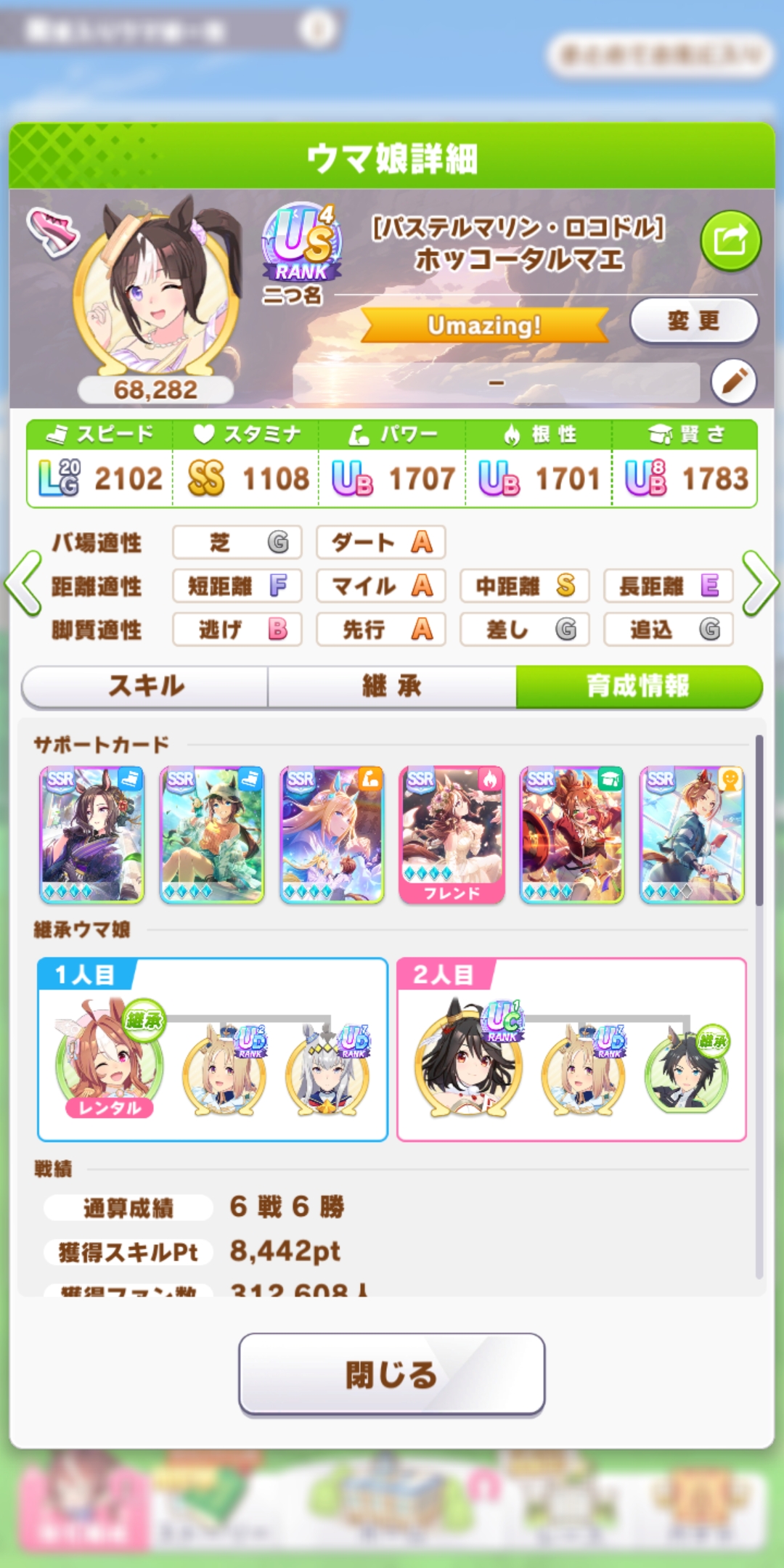Viewport: 784px width, 1568px height.
Task: View the 2人目 main inheritance character
Action: click(x=468, y=1061)
